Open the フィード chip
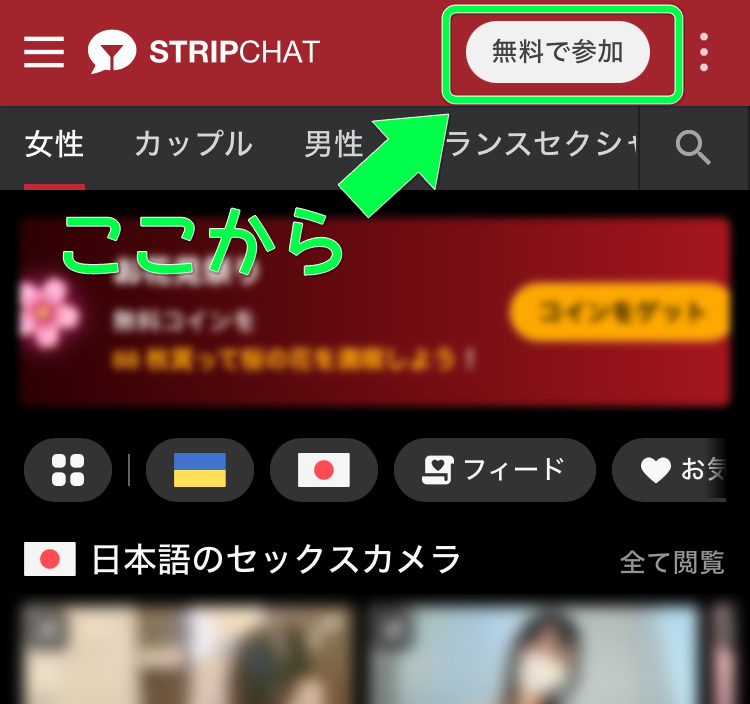Screen dimensions: 750x704 click(494, 469)
